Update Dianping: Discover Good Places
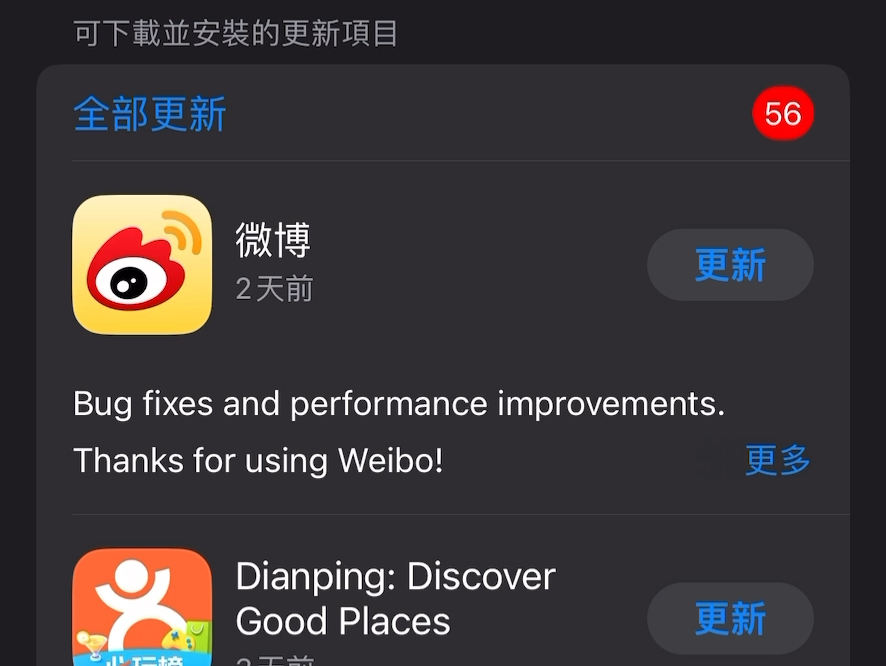886x666 pixels. 730,618
